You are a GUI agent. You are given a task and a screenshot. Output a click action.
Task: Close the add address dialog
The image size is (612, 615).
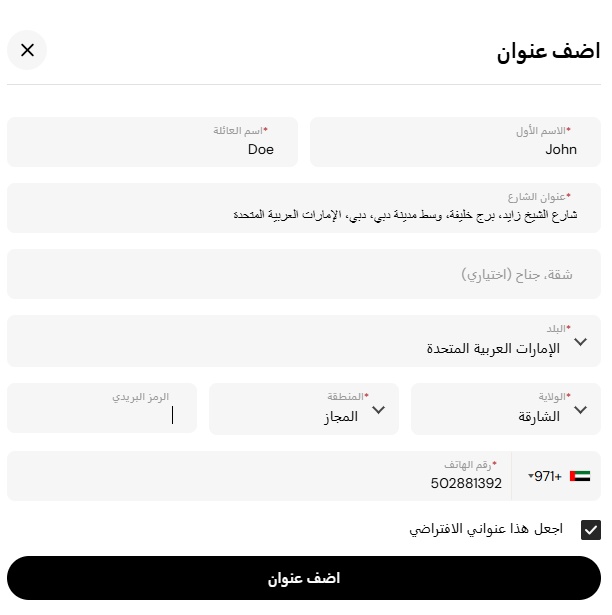(x=27, y=50)
